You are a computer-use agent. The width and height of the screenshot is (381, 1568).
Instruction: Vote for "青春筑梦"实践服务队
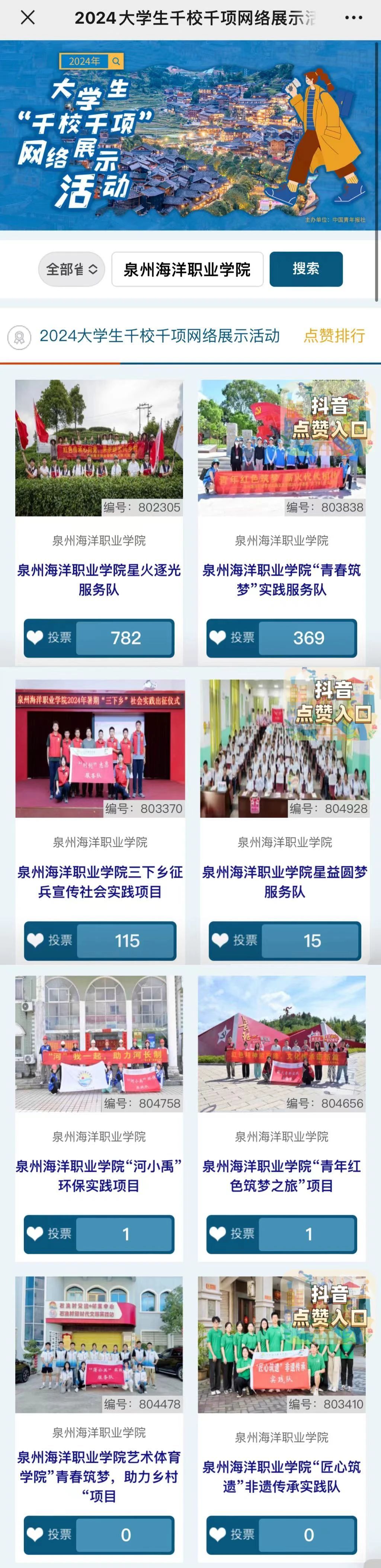tap(281, 637)
